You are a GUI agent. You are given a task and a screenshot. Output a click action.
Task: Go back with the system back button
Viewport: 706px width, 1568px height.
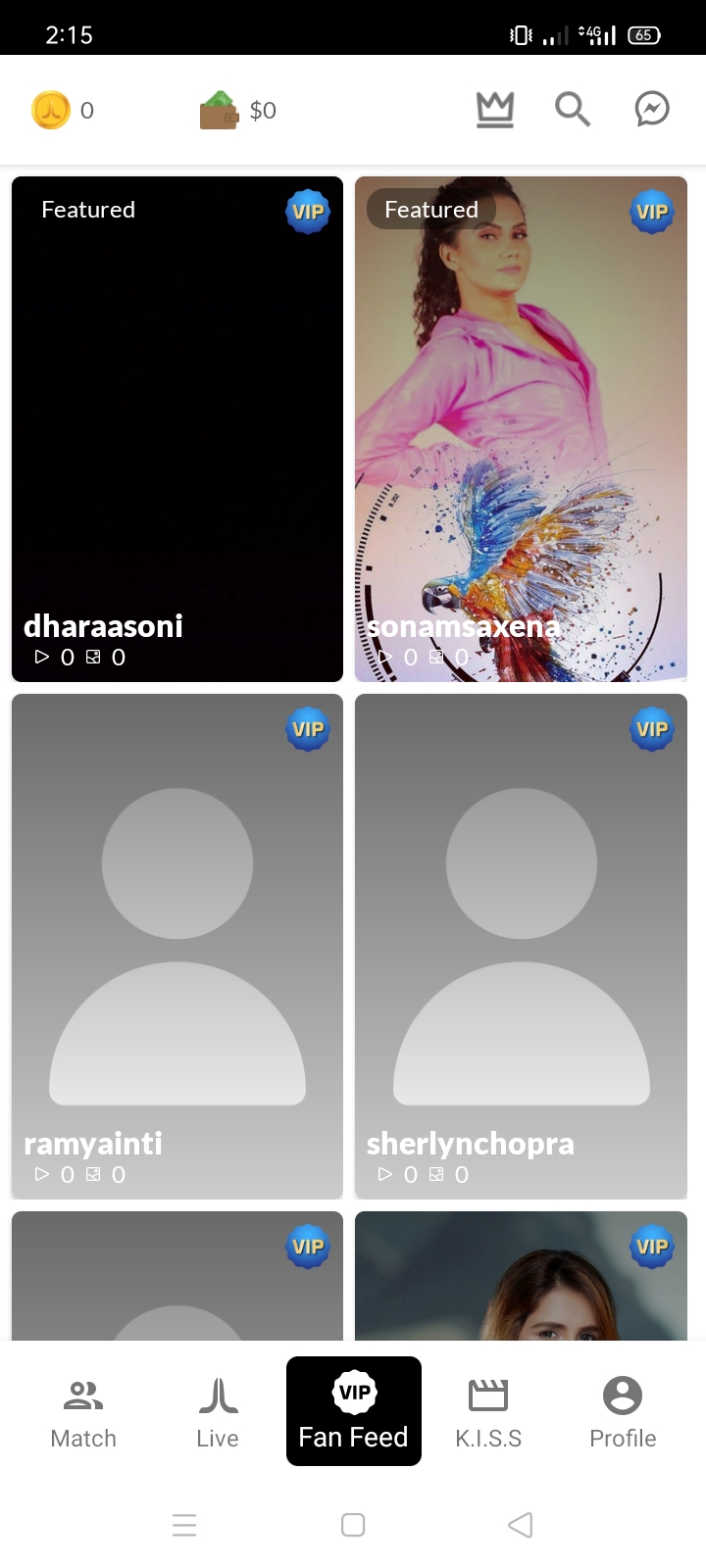[x=521, y=1525]
